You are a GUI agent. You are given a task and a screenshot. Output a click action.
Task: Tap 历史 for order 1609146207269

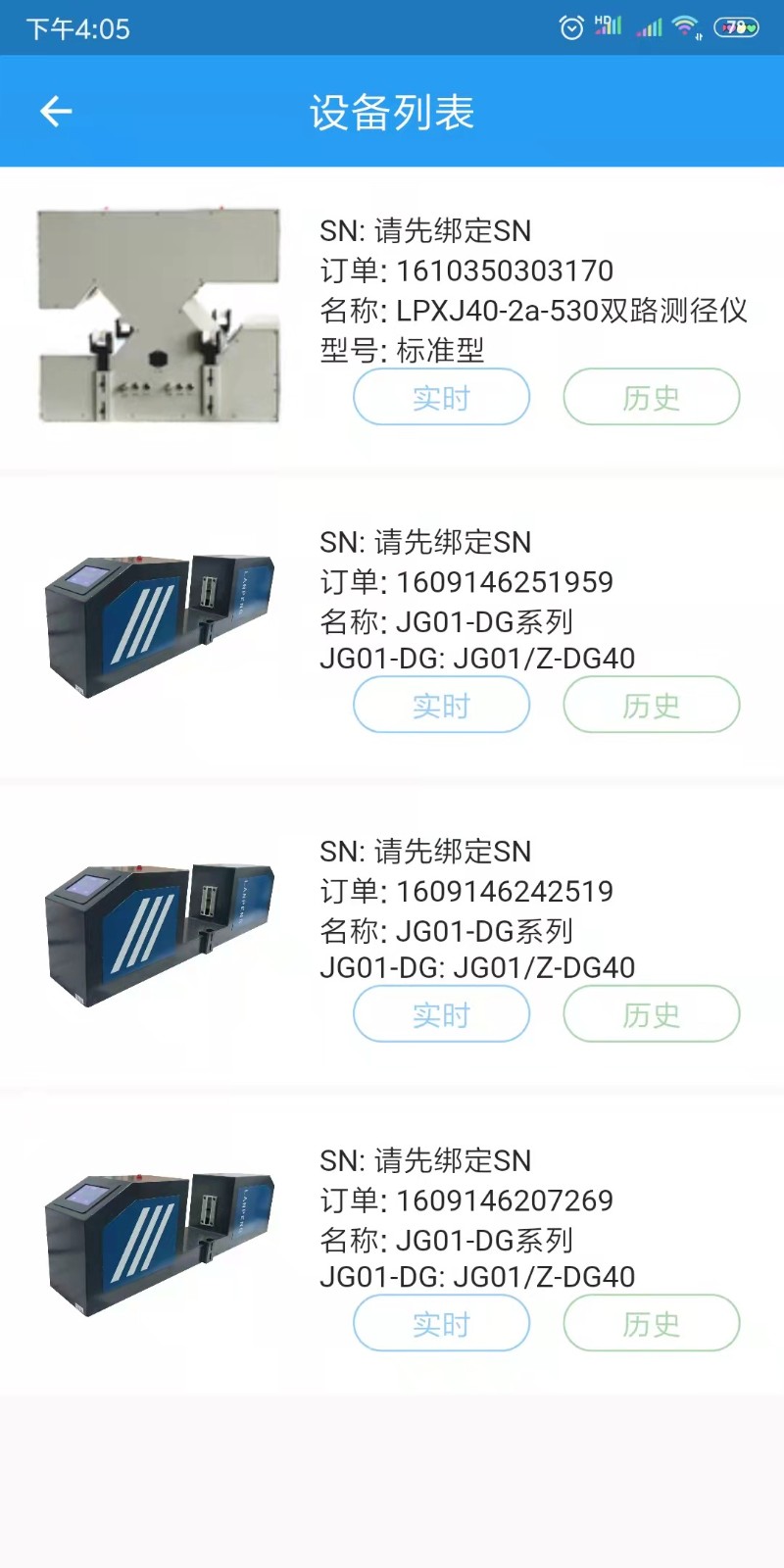coord(652,1323)
